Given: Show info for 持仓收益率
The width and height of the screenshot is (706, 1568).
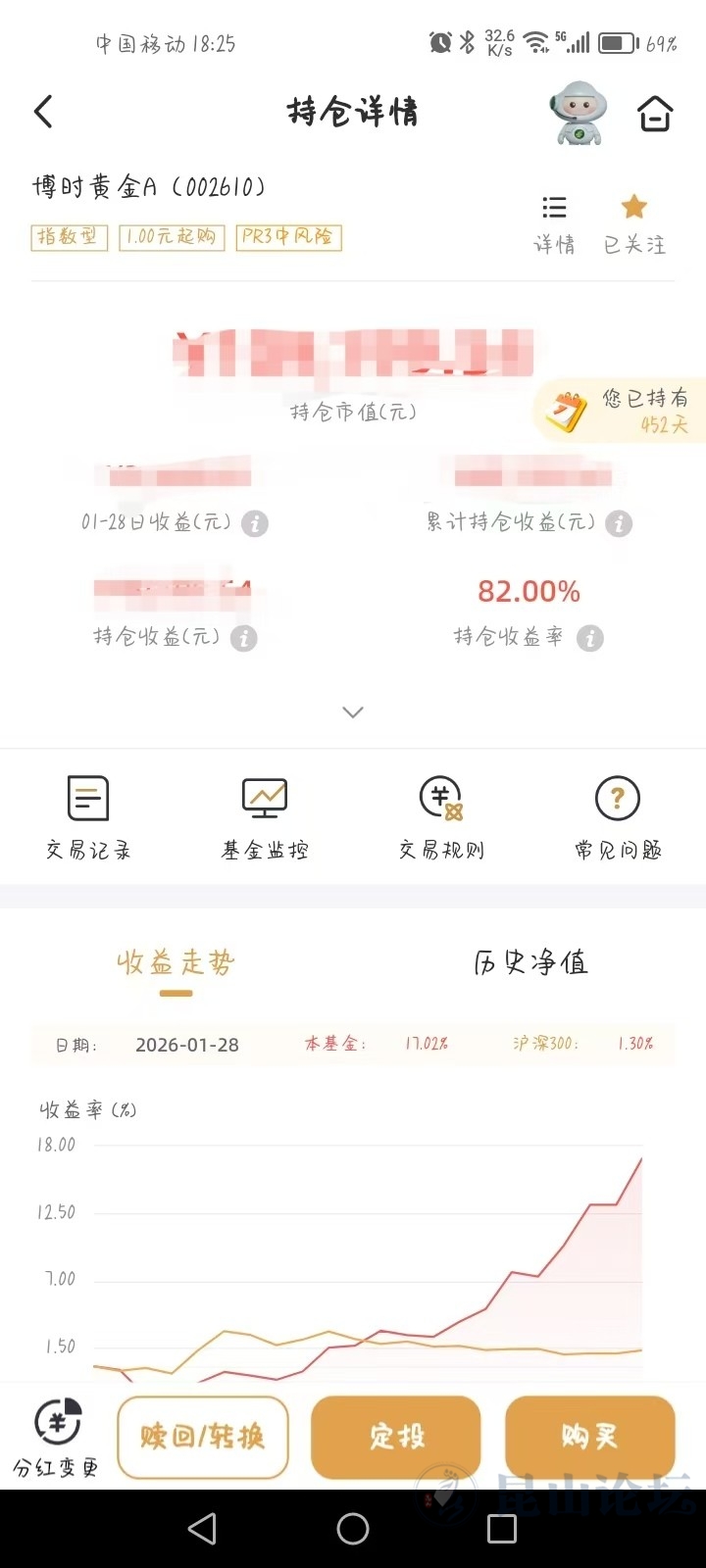Looking at the screenshot, I should point(589,639).
